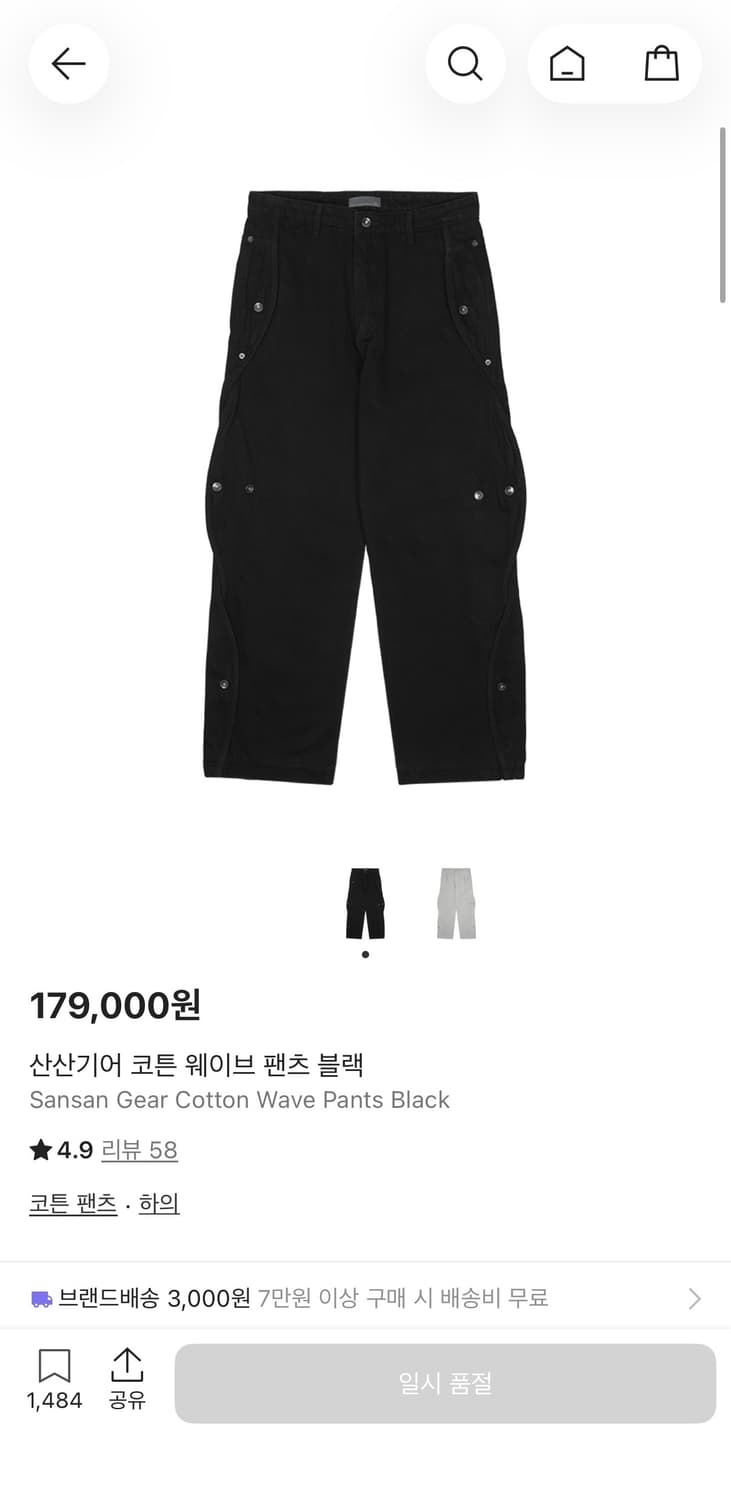
Task: Open the 하의 category link
Action: pos(159,1203)
